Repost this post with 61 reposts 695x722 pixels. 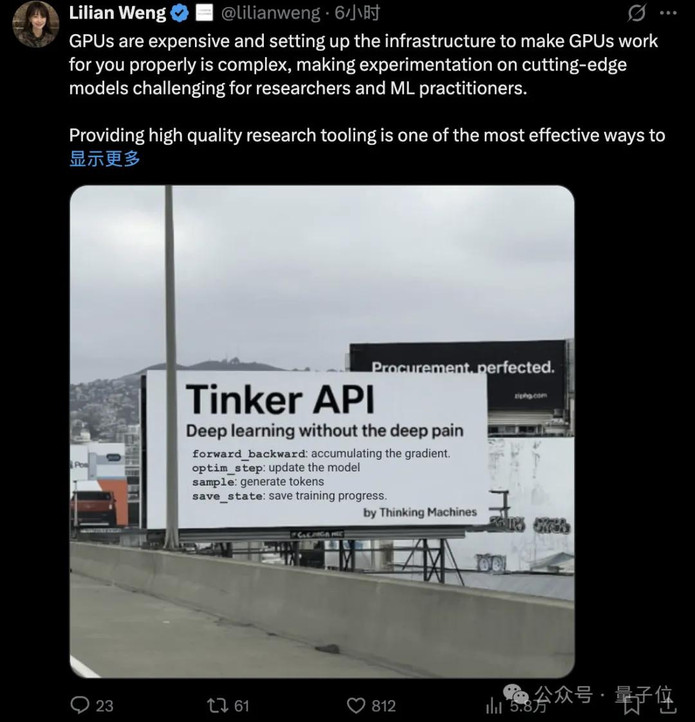pos(217,705)
